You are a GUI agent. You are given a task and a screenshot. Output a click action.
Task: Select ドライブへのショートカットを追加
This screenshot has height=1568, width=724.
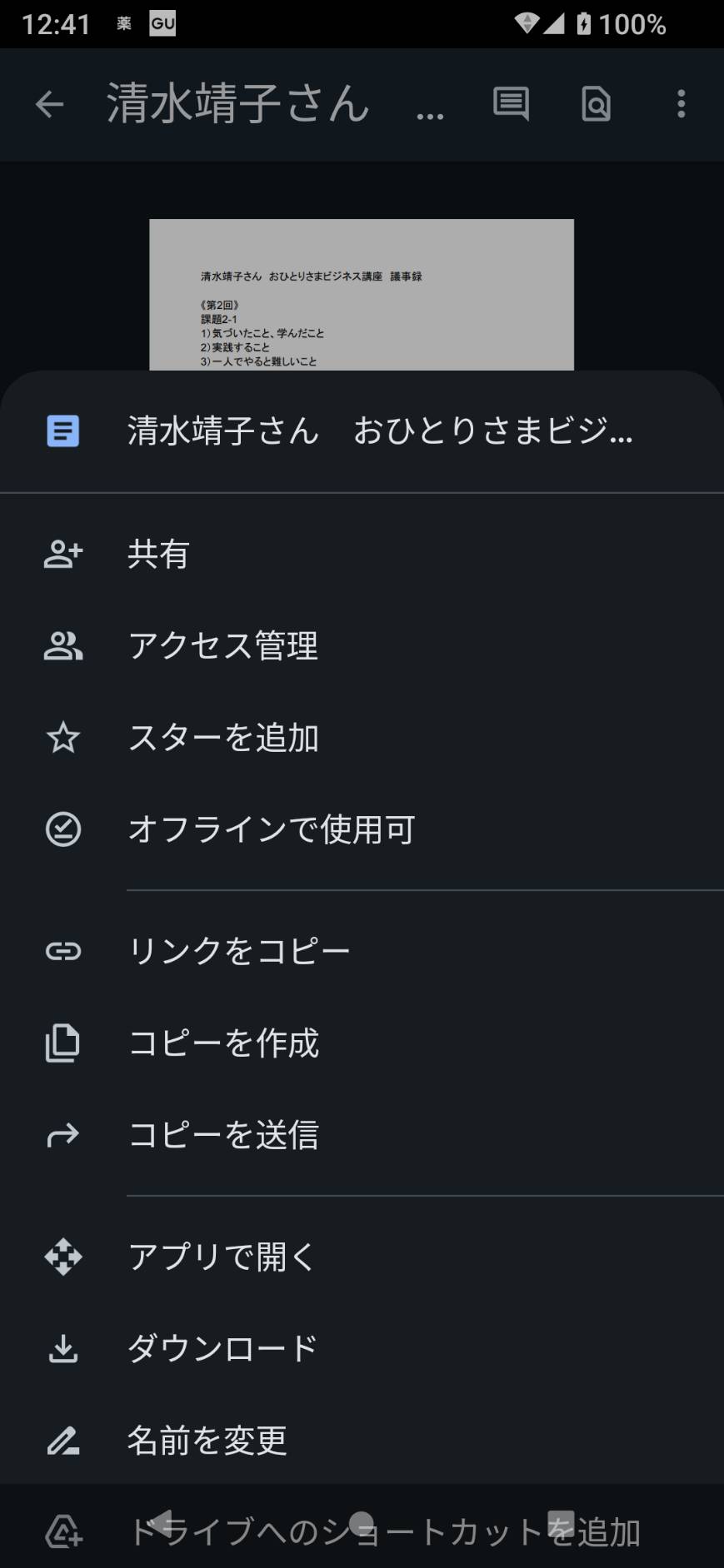[x=362, y=1531]
